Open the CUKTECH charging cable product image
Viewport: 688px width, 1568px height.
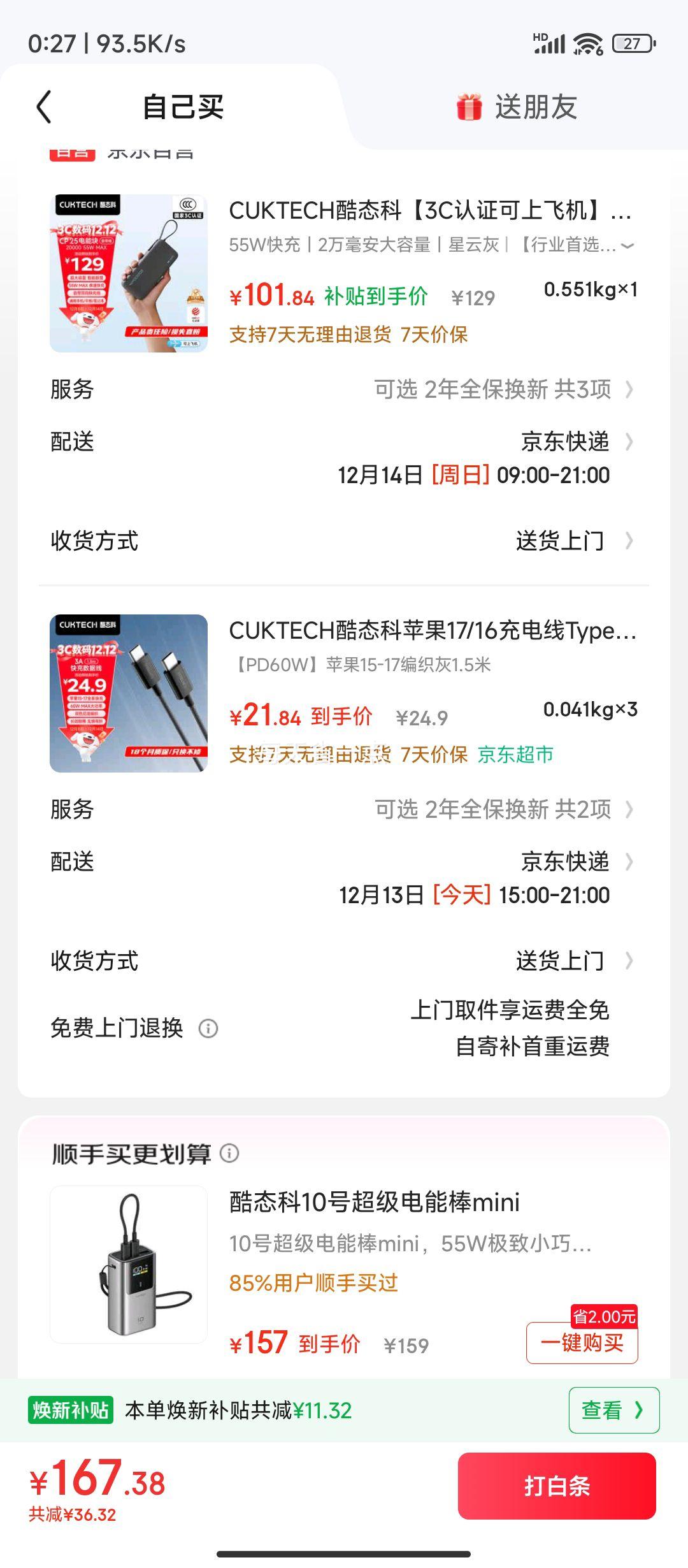click(129, 693)
